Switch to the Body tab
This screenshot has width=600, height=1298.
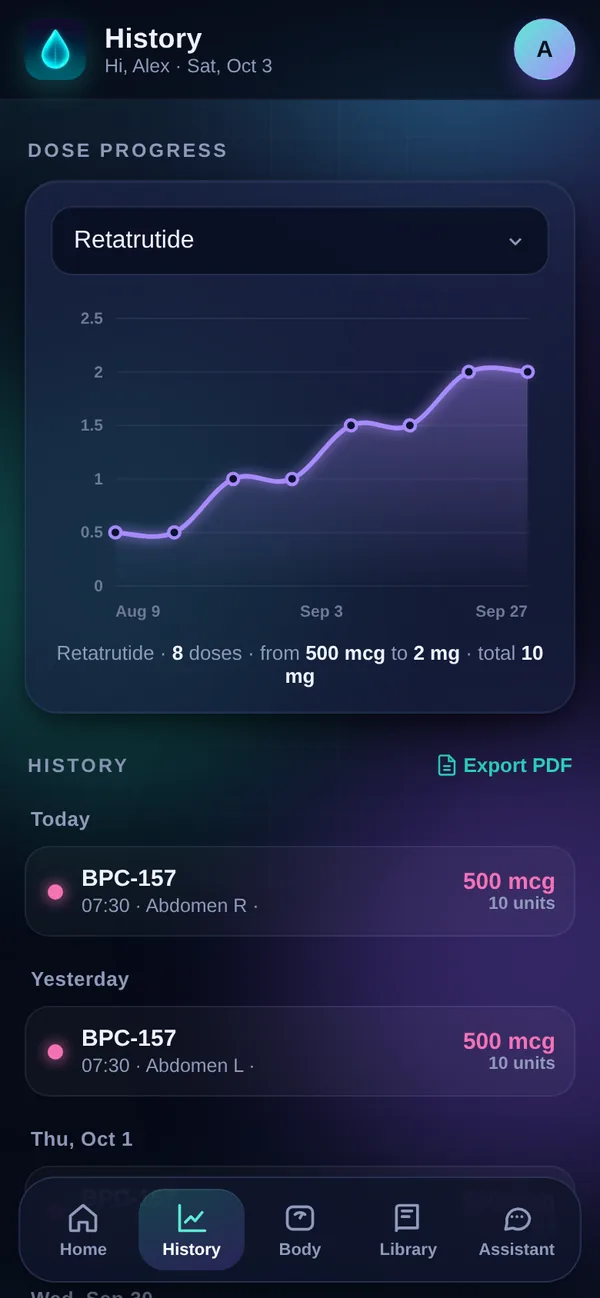click(300, 1230)
